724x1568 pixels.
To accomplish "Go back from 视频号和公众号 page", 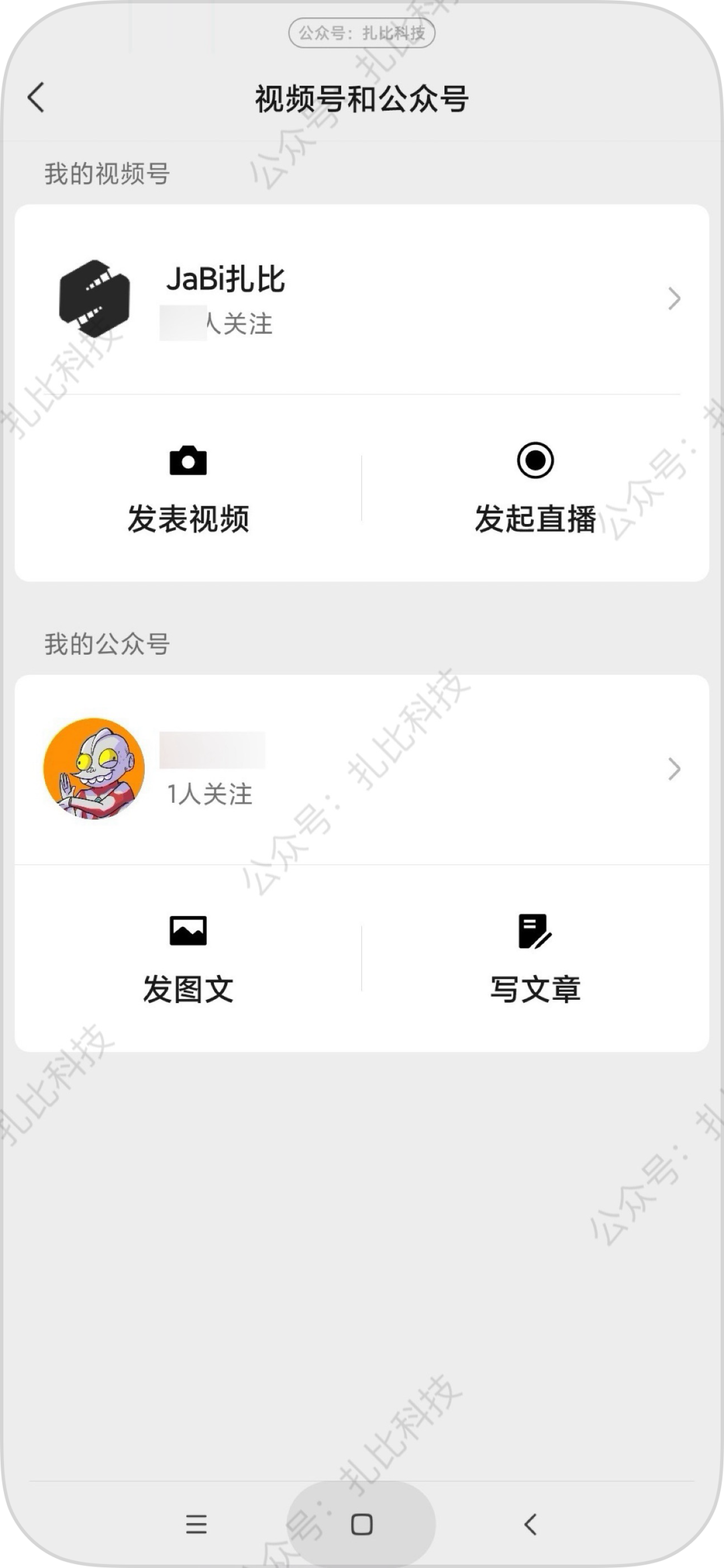I will 36,98.
